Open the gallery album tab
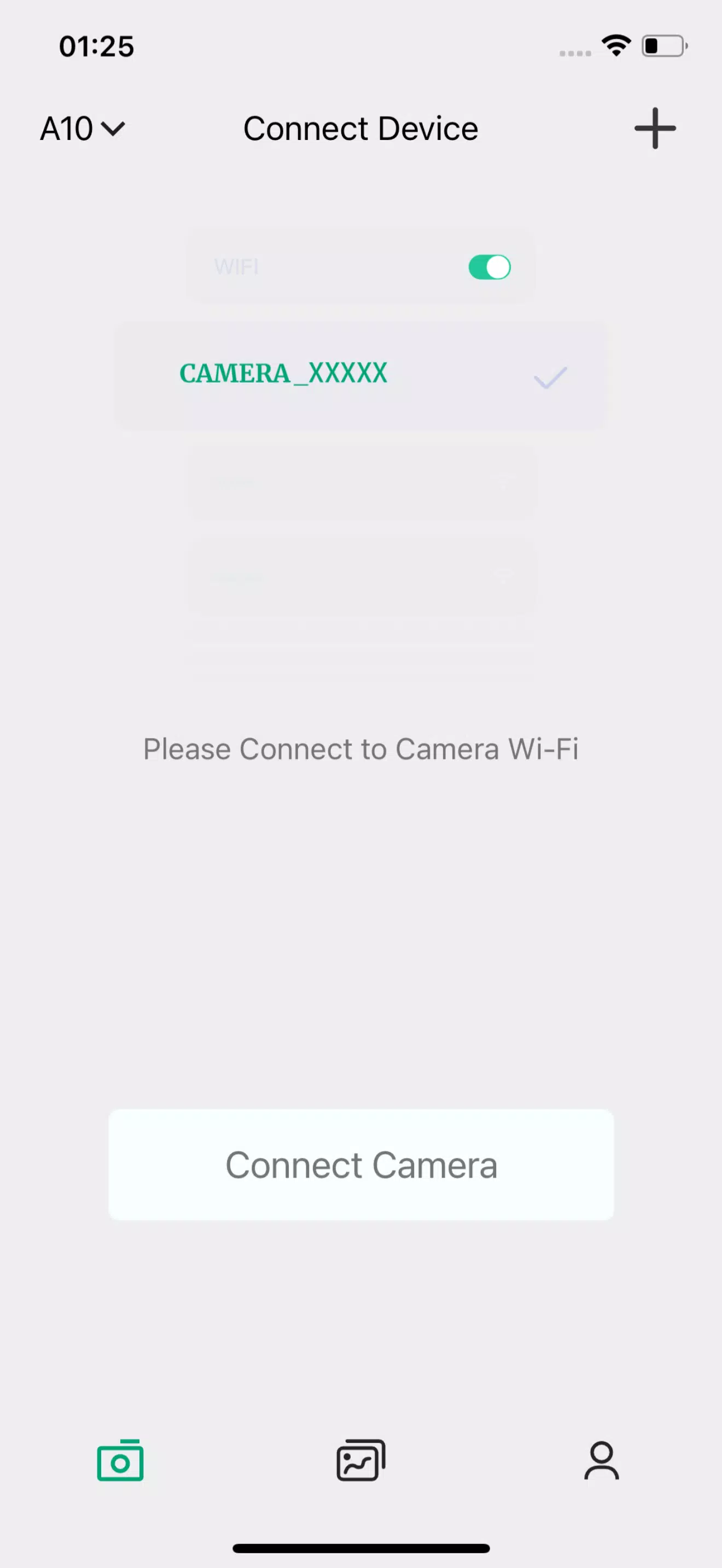The height and width of the screenshot is (1568, 722). [361, 1460]
